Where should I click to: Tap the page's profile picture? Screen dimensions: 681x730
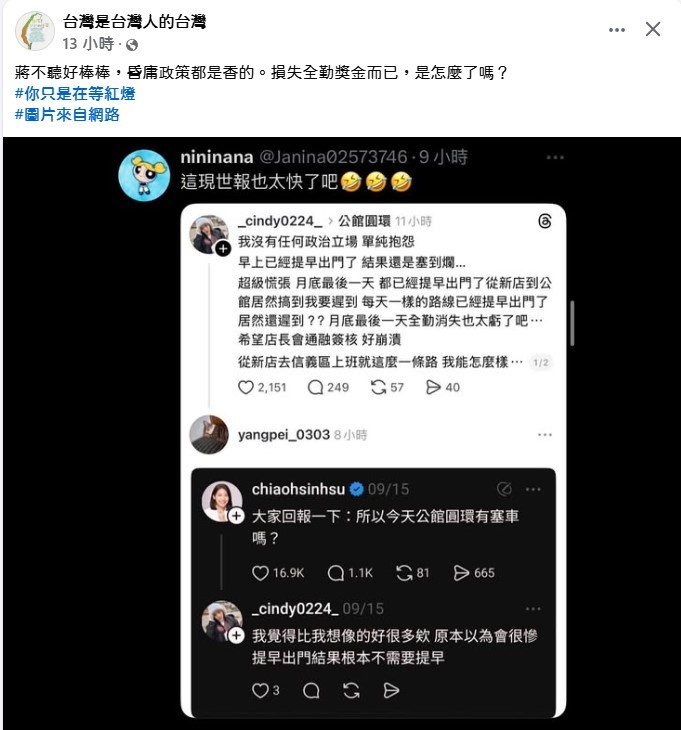[35, 31]
